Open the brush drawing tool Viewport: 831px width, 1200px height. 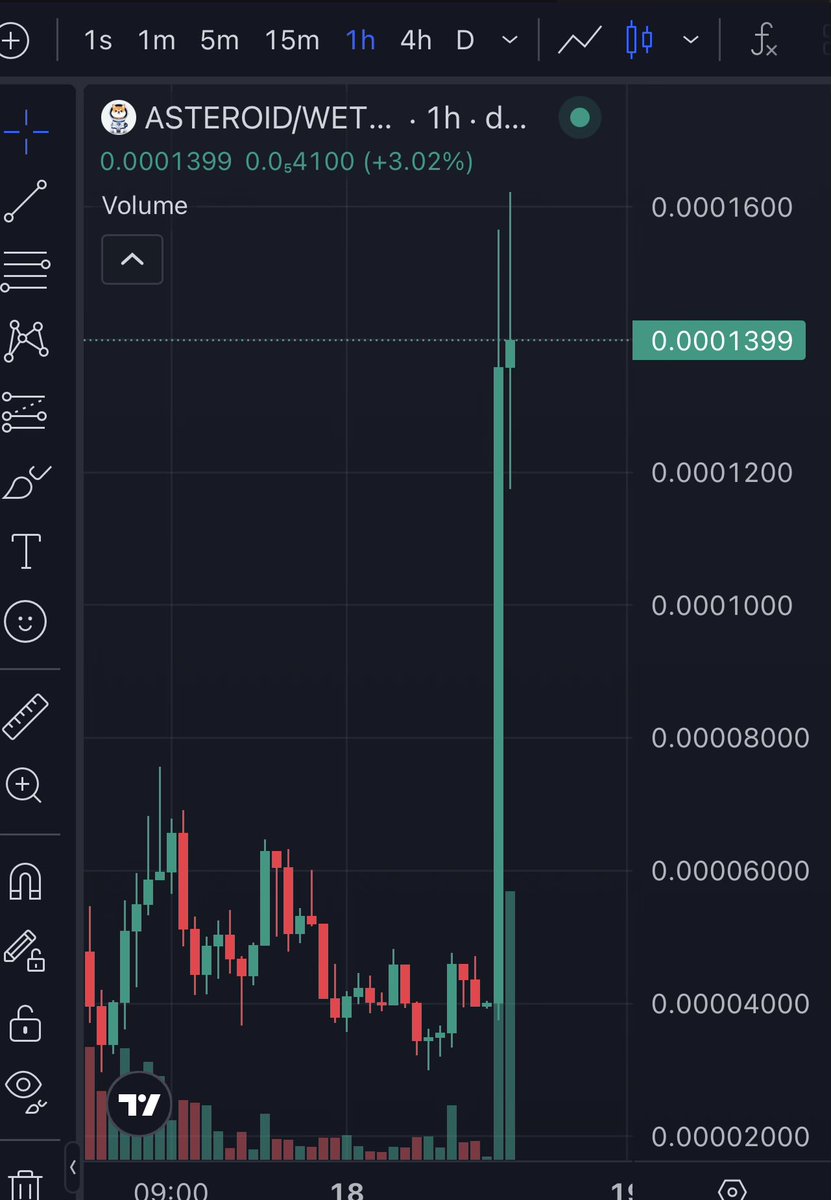(x=26, y=483)
